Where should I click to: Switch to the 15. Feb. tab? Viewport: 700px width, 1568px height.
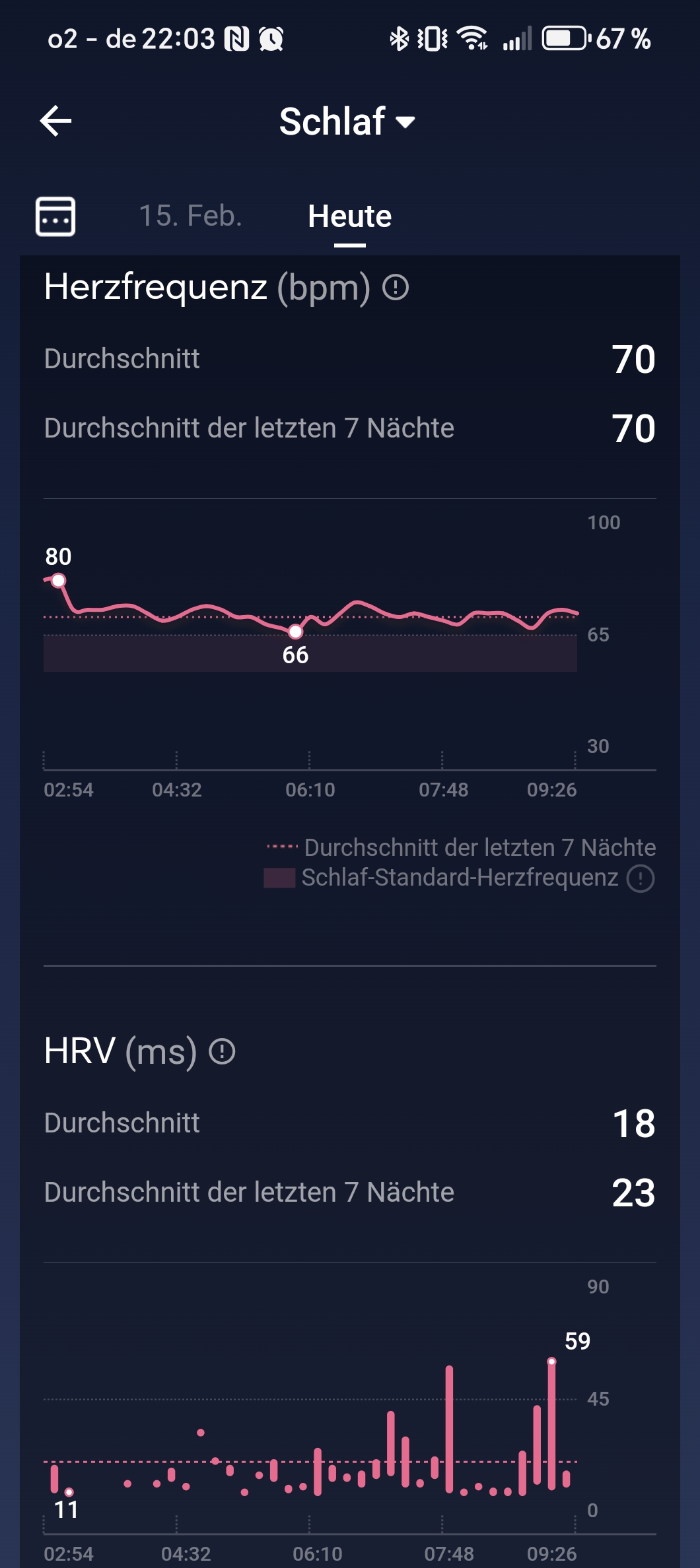point(190,216)
